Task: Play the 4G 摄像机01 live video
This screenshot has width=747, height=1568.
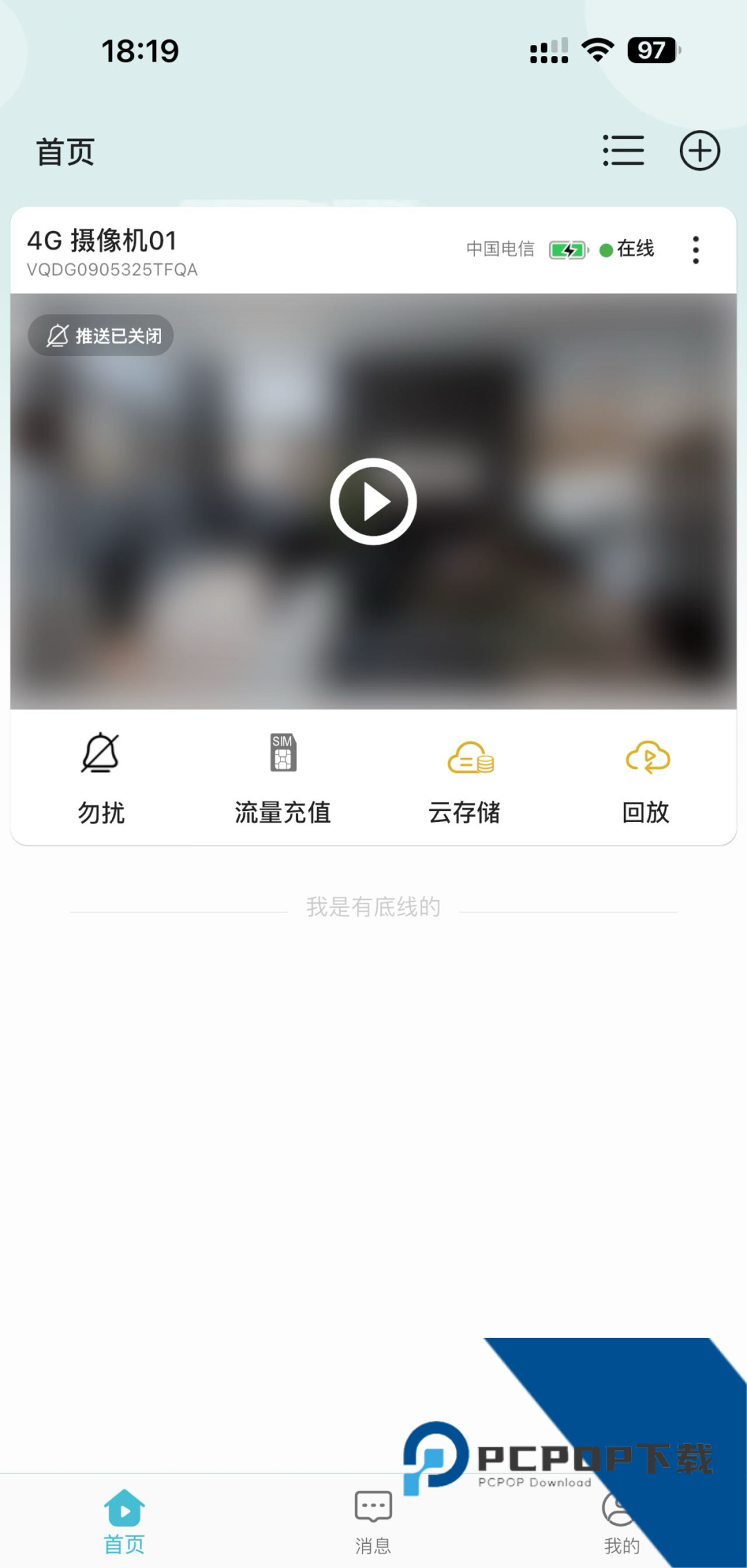Action: 373,501
